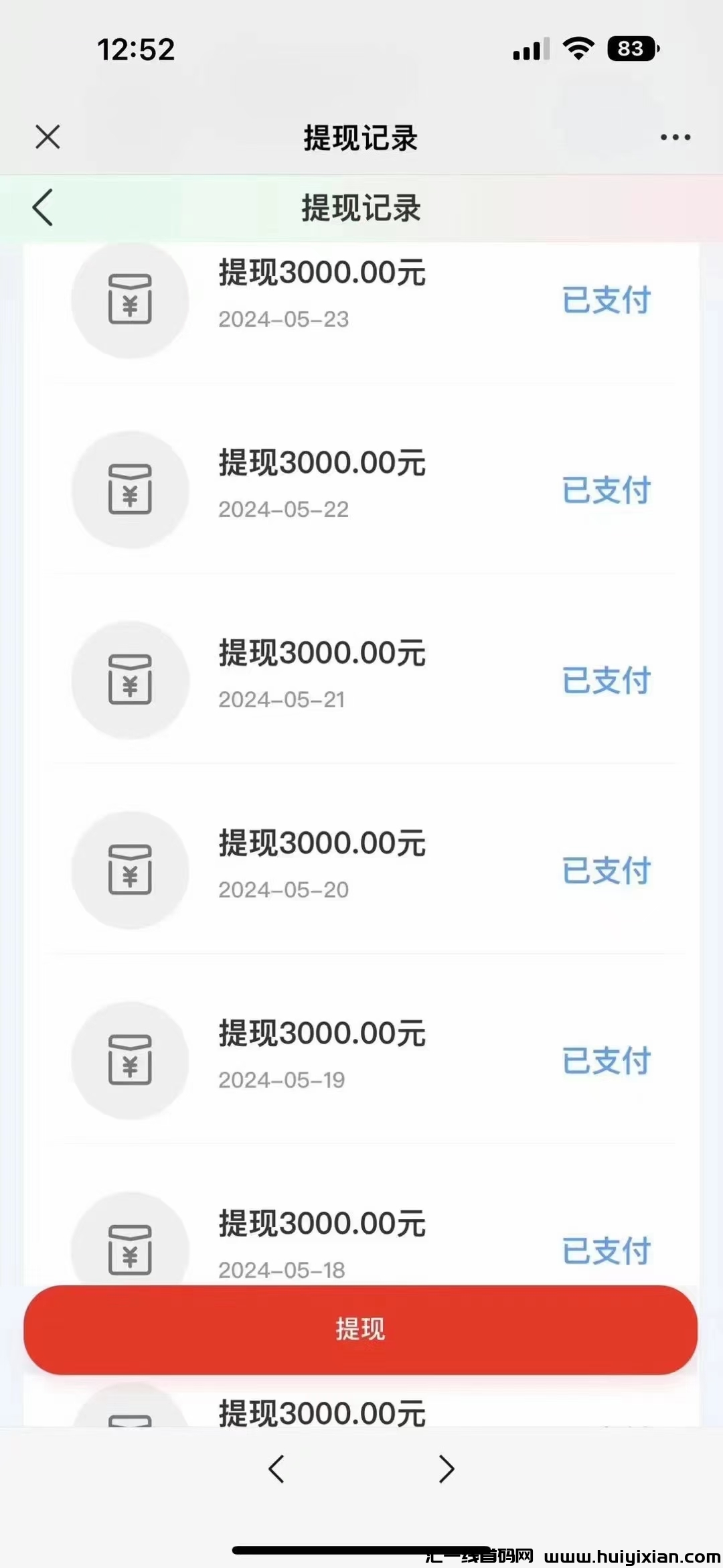Tap the battery indicator showing 83
This screenshot has width=723, height=1568.
(631, 47)
